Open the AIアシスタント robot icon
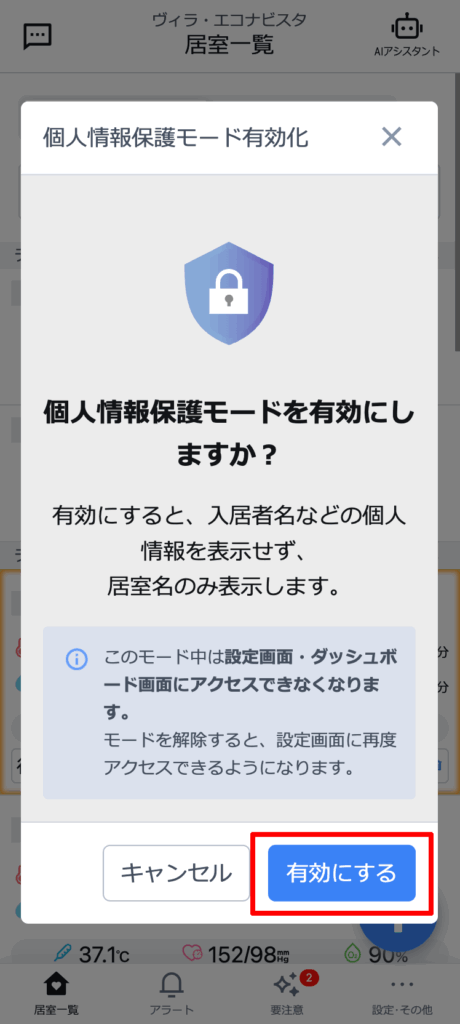Viewport: 460px width, 1024px height. pos(406,35)
